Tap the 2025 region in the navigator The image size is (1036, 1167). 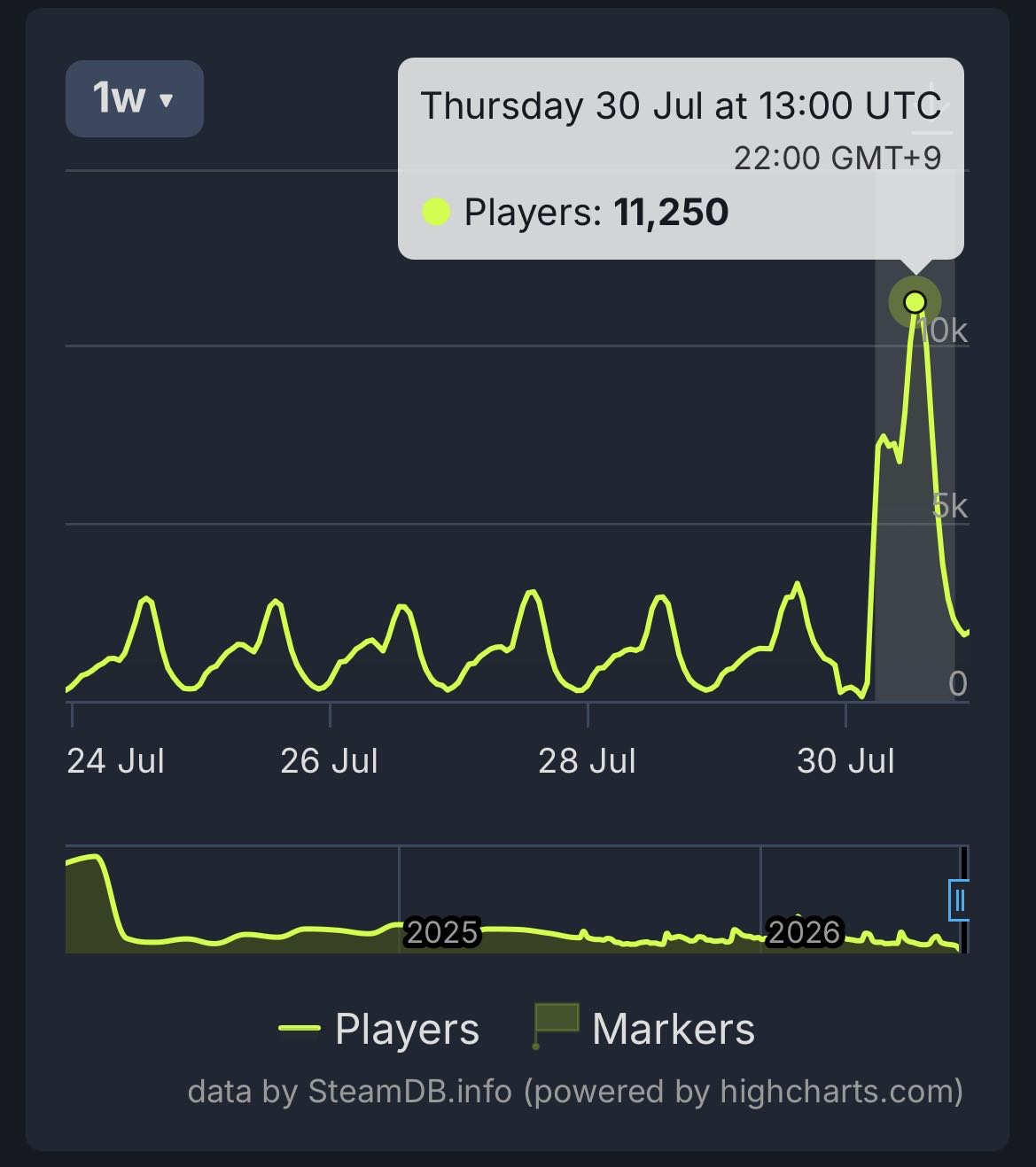(442, 932)
